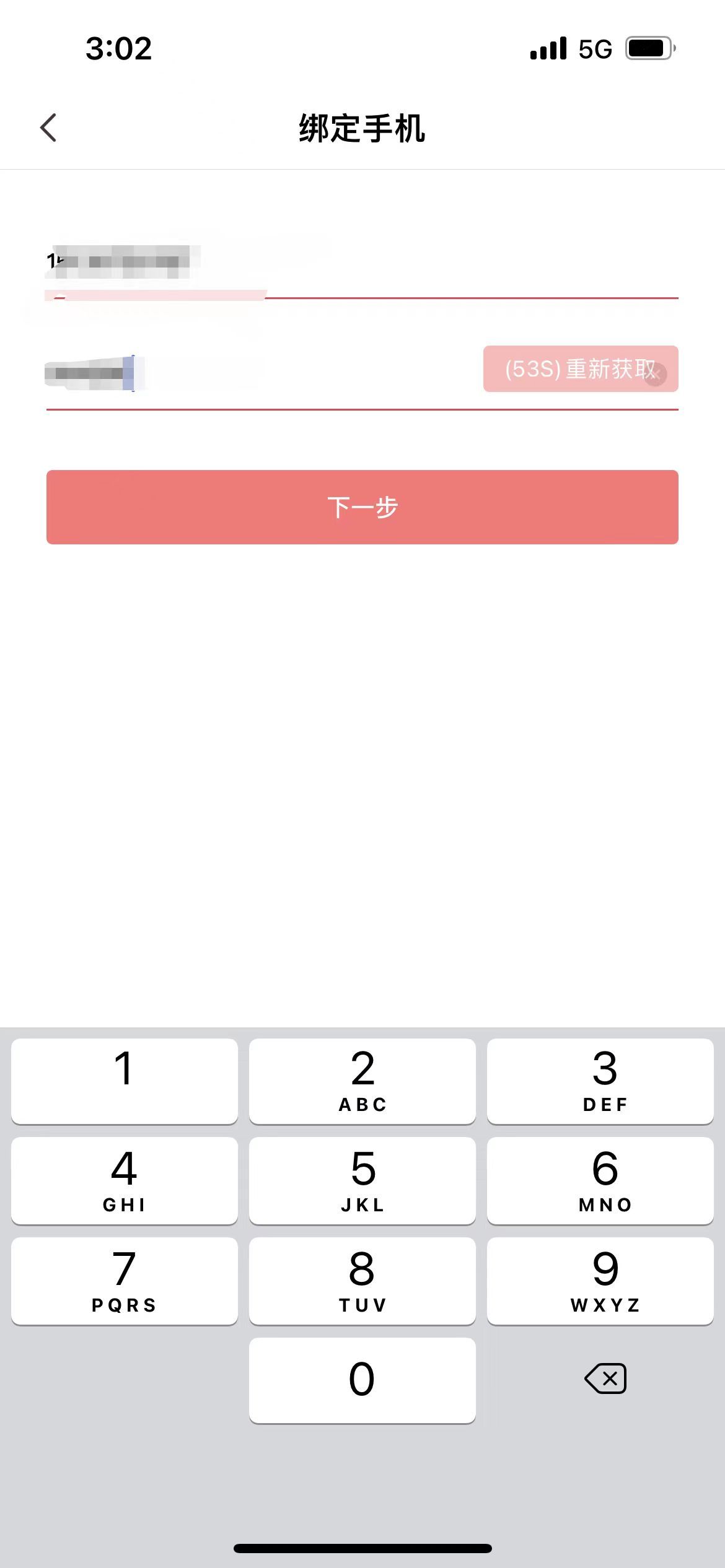The image size is (725, 1568).
Task: Tap 下一步 to continue
Action: (362, 507)
